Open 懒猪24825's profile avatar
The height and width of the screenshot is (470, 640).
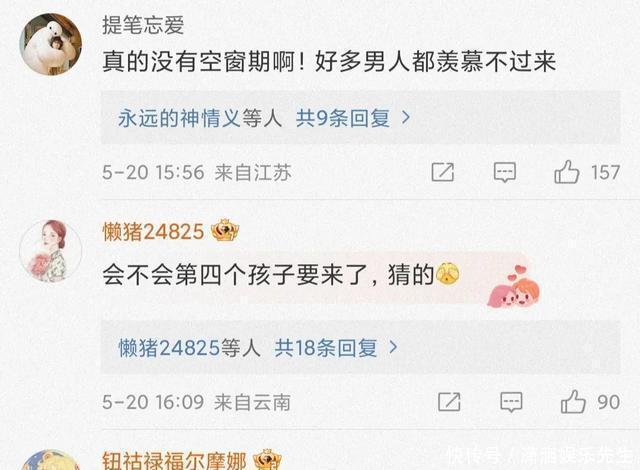[x=51, y=251]
